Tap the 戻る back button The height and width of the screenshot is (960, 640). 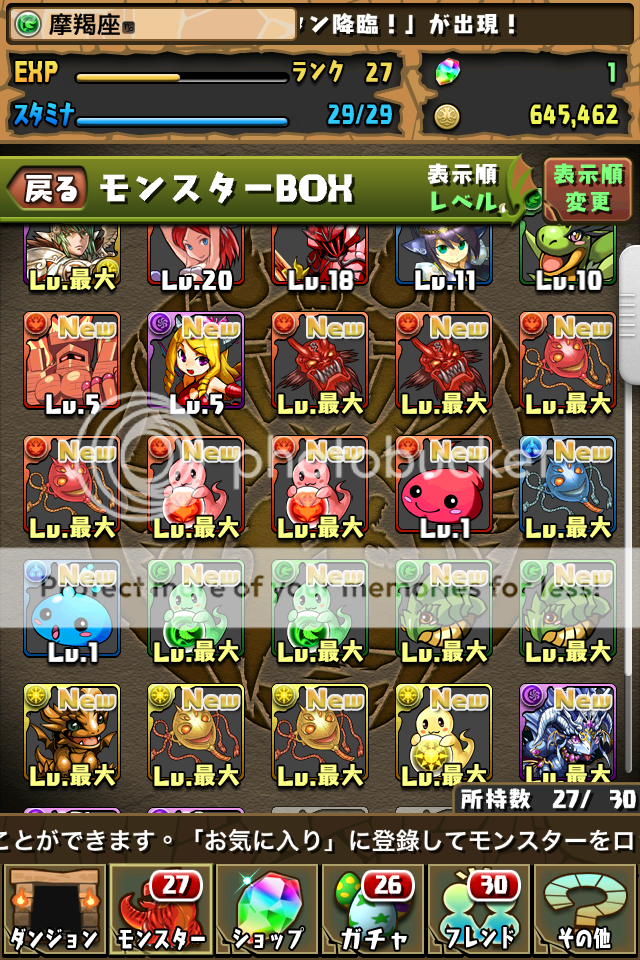pyautogui.click(x=48, y=187)
